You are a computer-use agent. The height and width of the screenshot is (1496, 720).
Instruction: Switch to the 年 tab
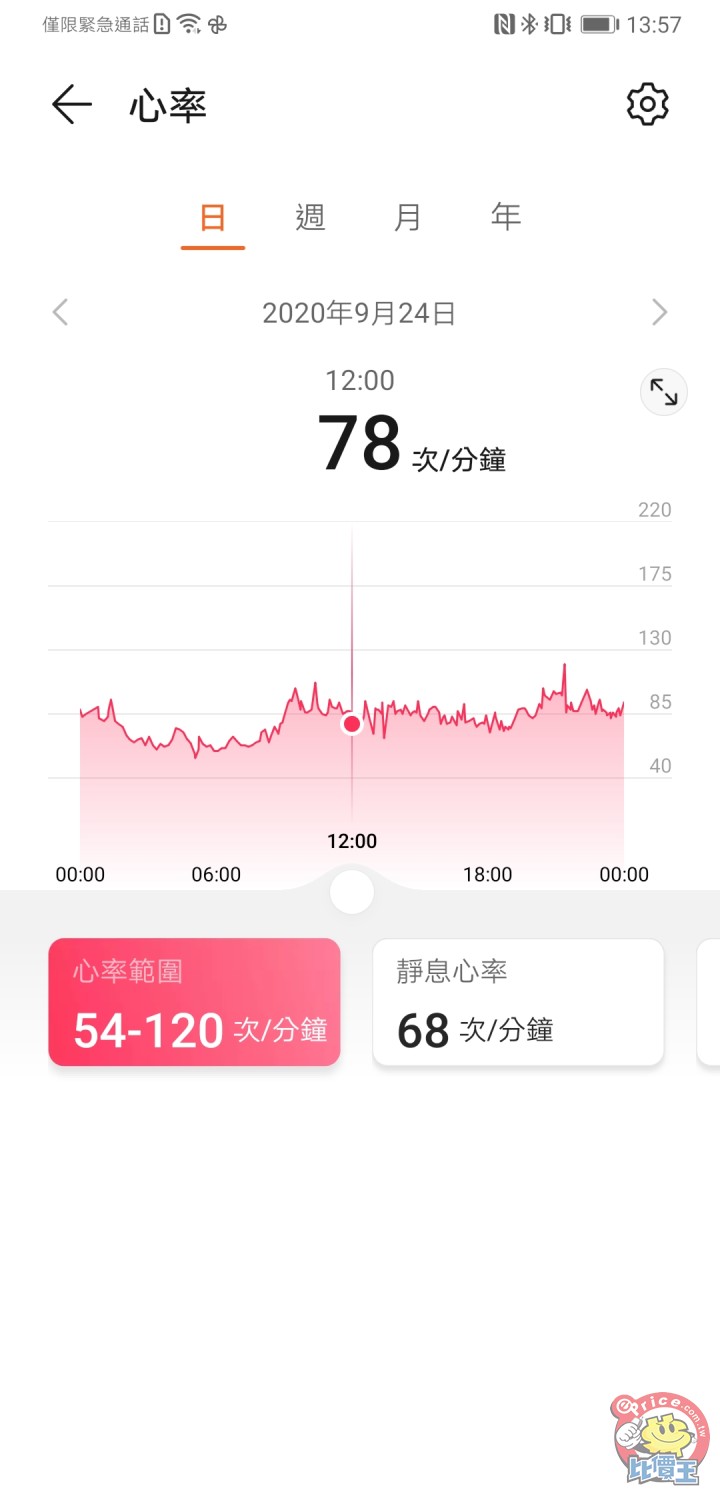coord(505,217)
